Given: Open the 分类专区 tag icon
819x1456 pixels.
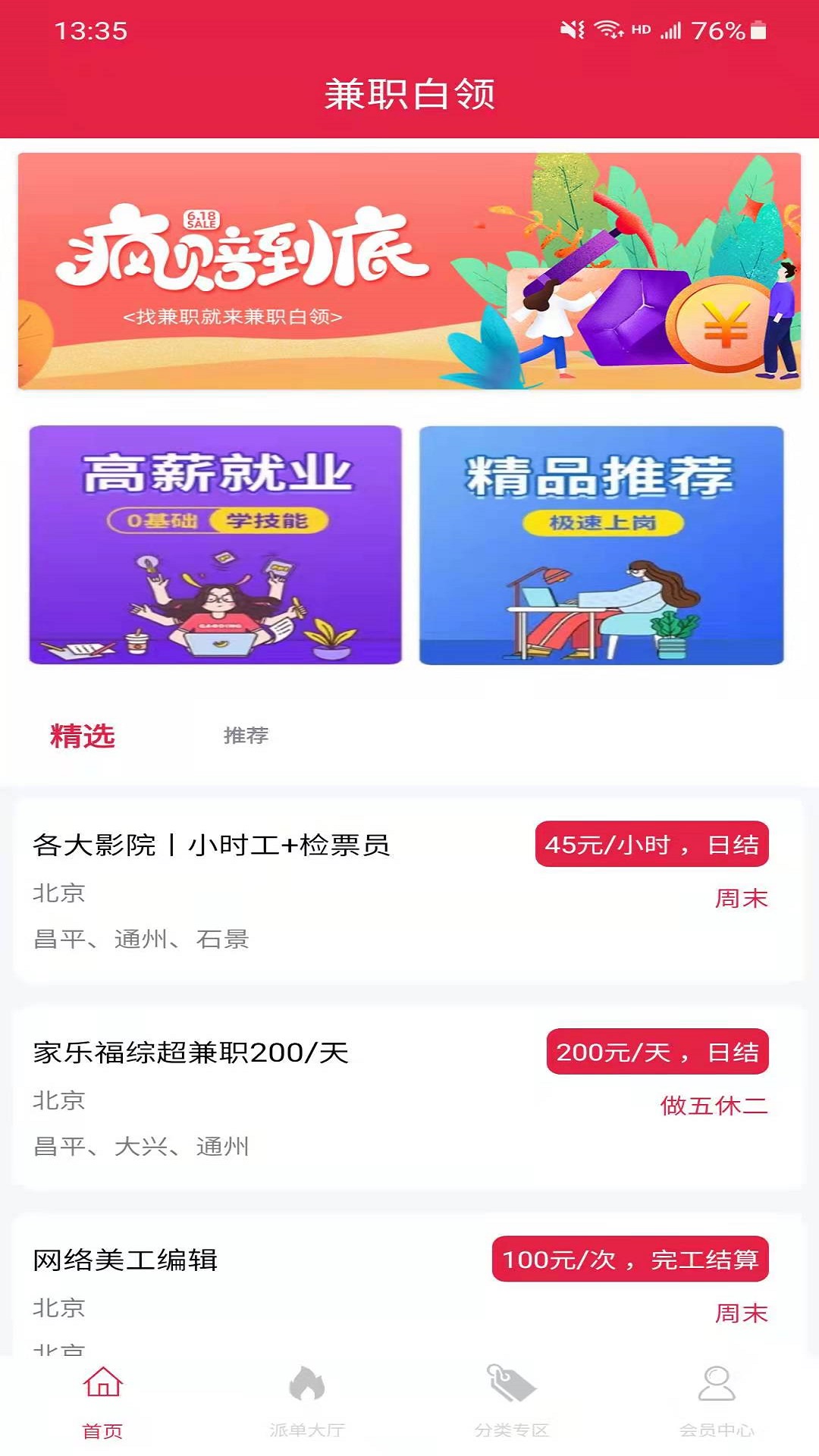Looking at the screenshot, I should tap(512, 1399).
